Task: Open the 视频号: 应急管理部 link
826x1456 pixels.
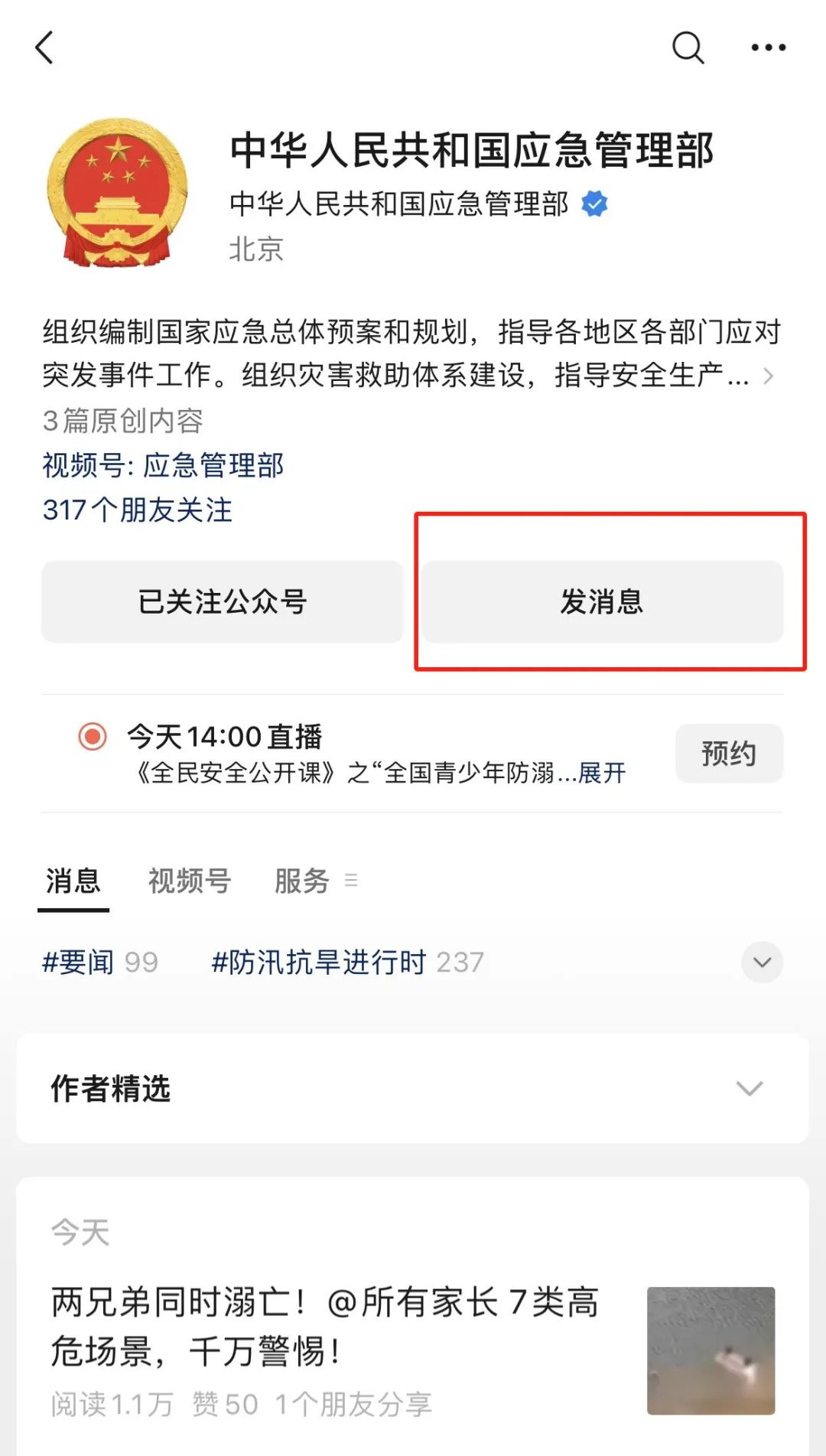Action: [163, 465]
